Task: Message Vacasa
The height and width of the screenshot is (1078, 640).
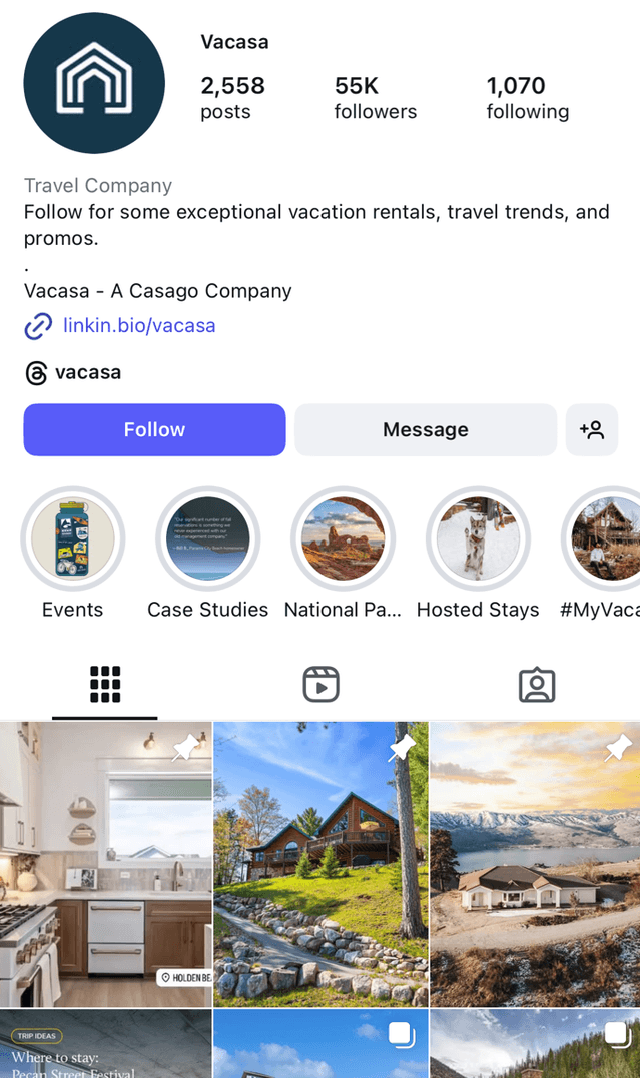Action: coord(425,429)
